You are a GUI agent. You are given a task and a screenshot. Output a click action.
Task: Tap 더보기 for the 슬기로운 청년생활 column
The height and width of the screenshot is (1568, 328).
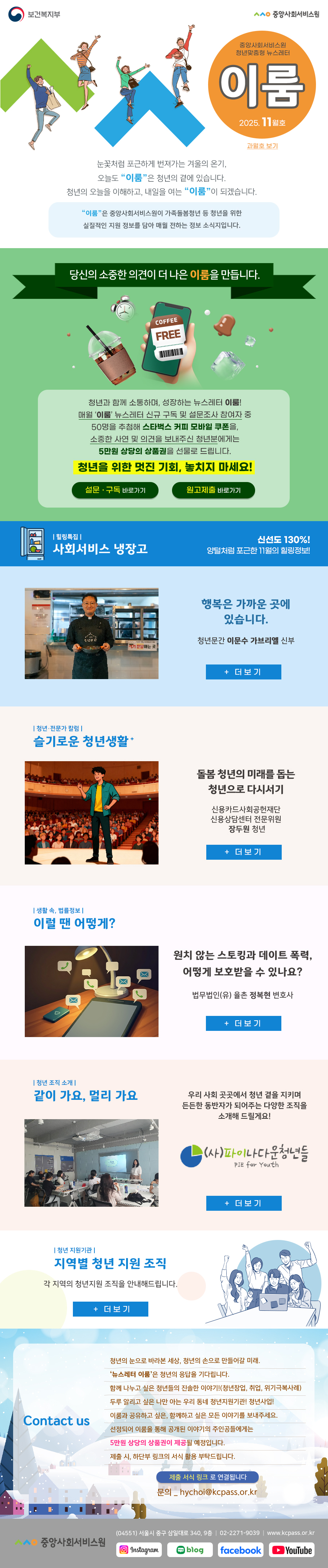pos(243,852)
